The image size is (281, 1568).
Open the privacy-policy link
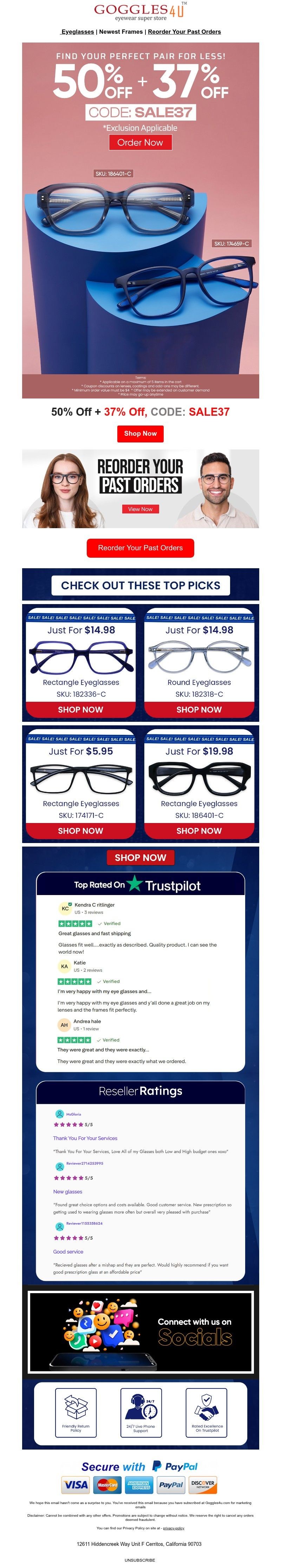(x=174, y=1528)
